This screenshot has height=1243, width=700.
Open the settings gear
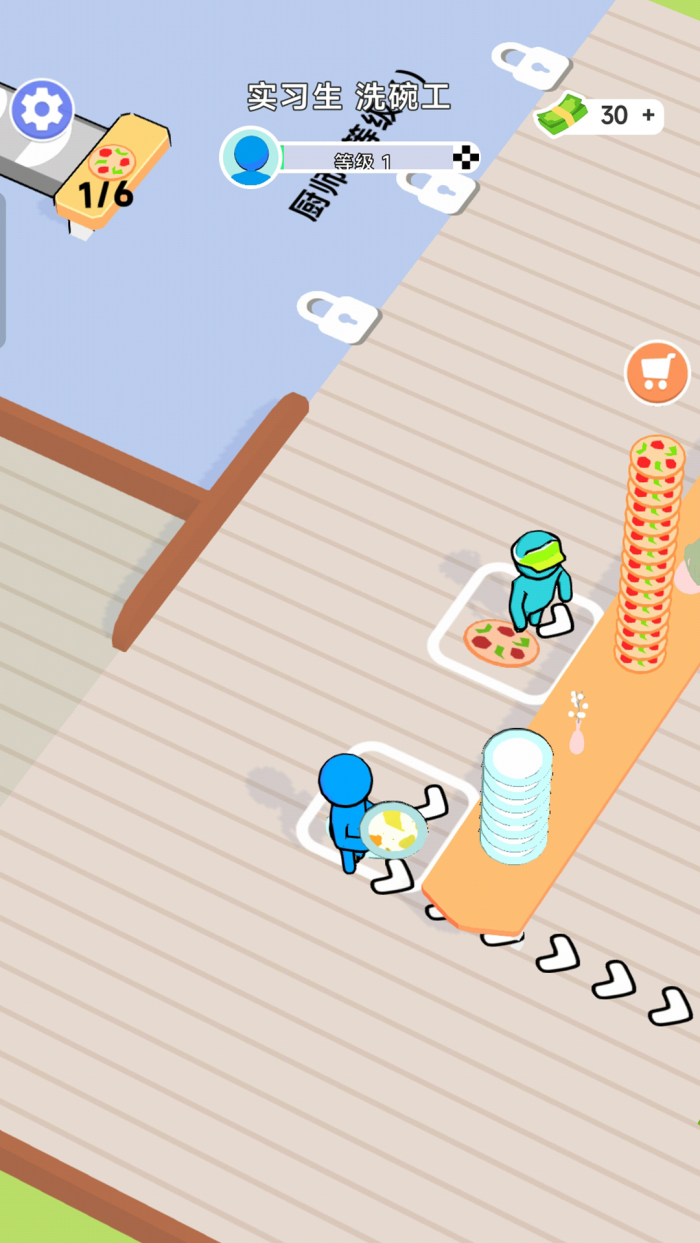[x=42, y=109]
